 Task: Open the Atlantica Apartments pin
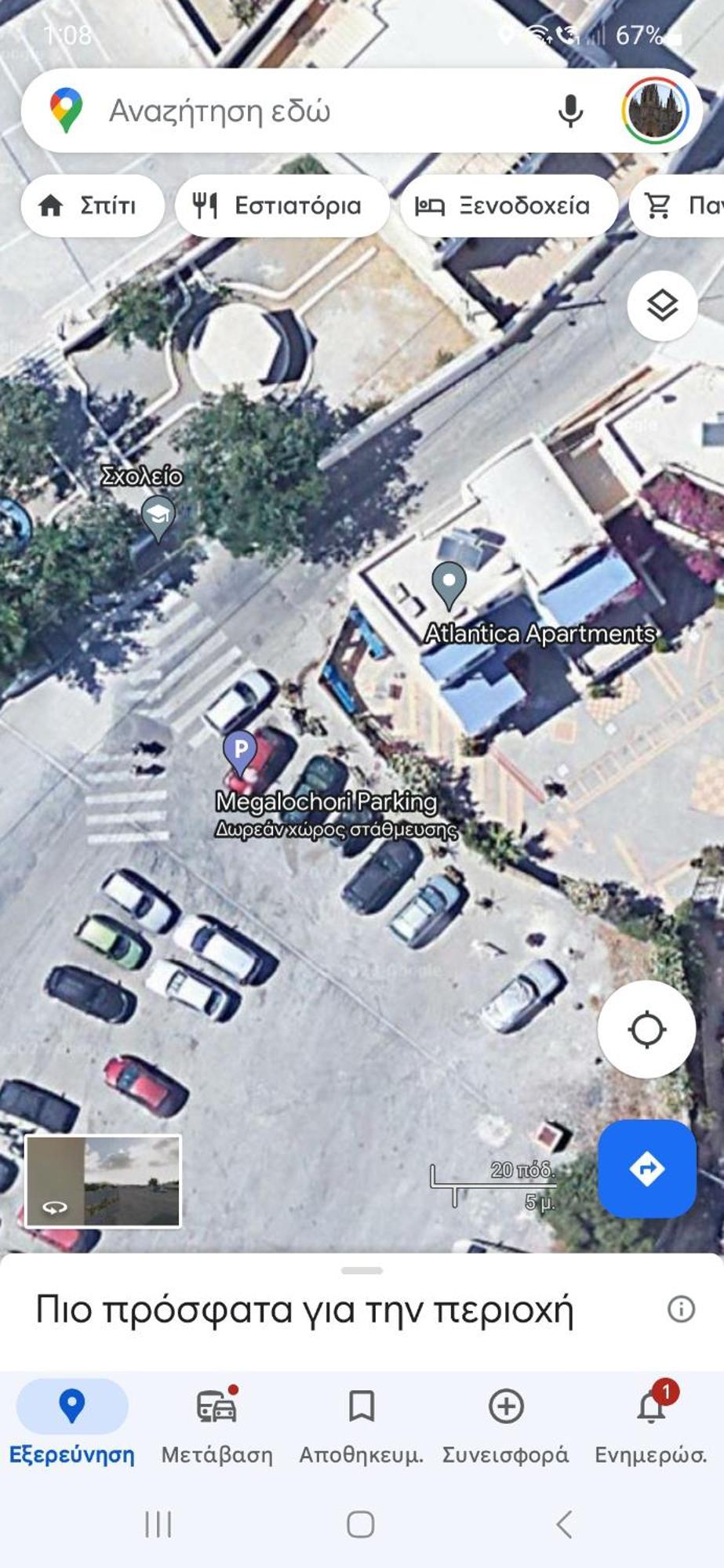[449, 585]
